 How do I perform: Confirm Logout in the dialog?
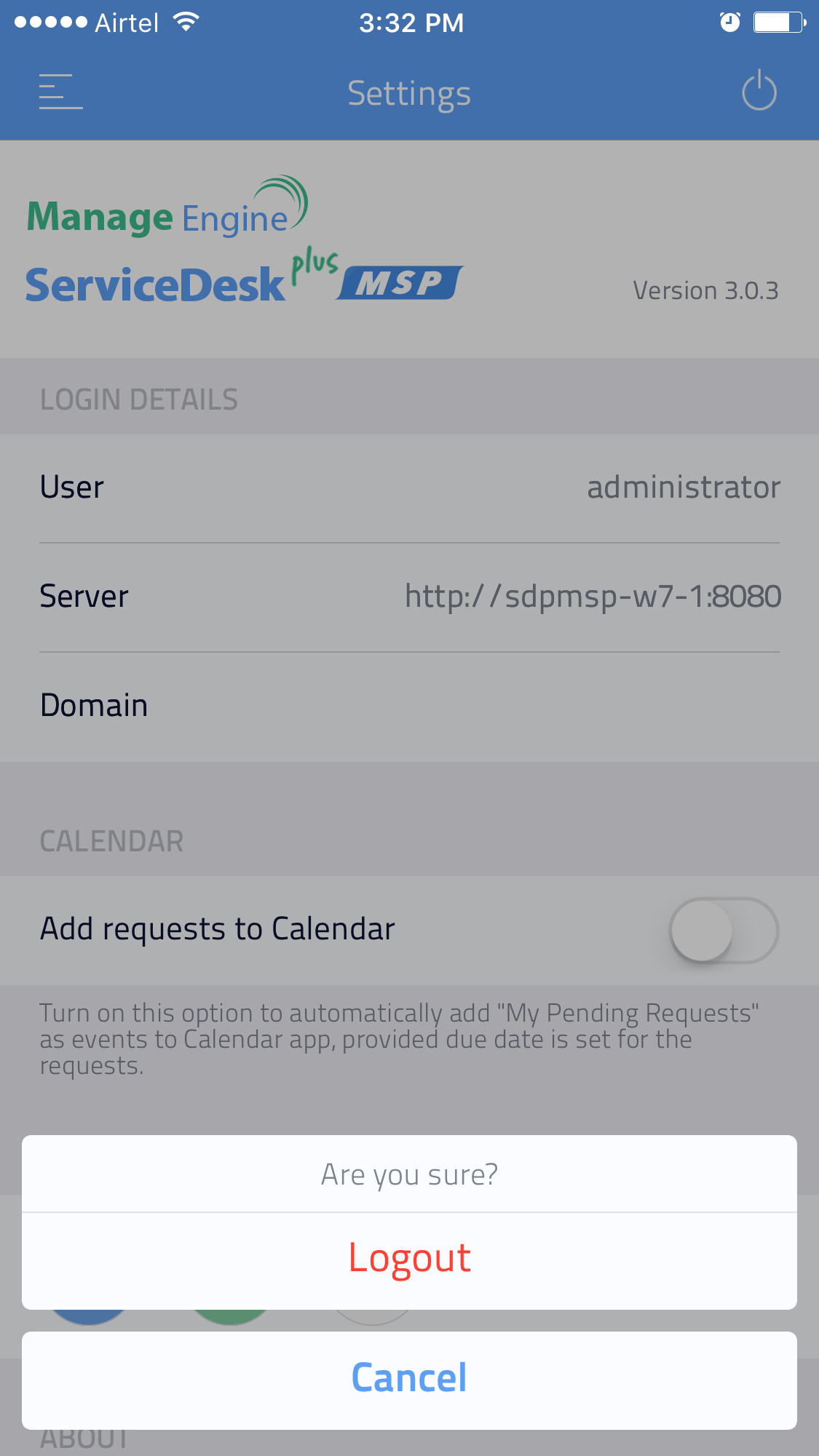tap(409, 1260)
